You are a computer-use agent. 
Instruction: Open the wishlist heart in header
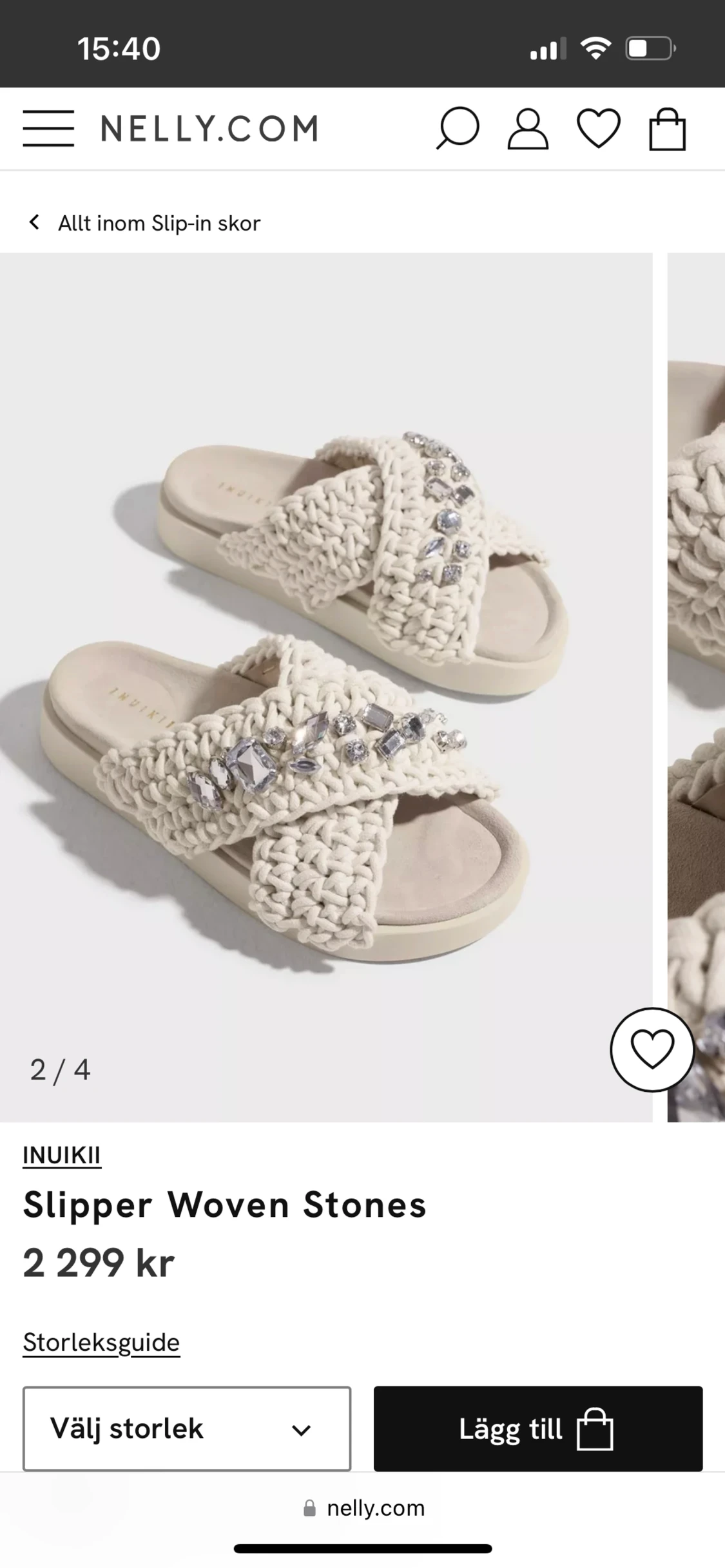[598, 128]
